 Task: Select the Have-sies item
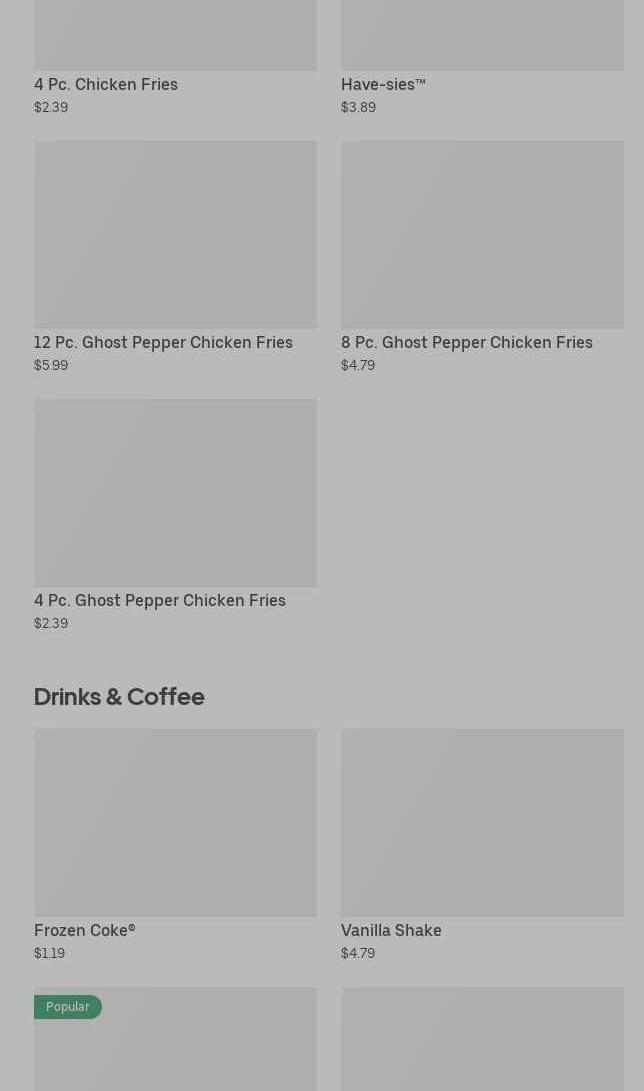[482, 58]
